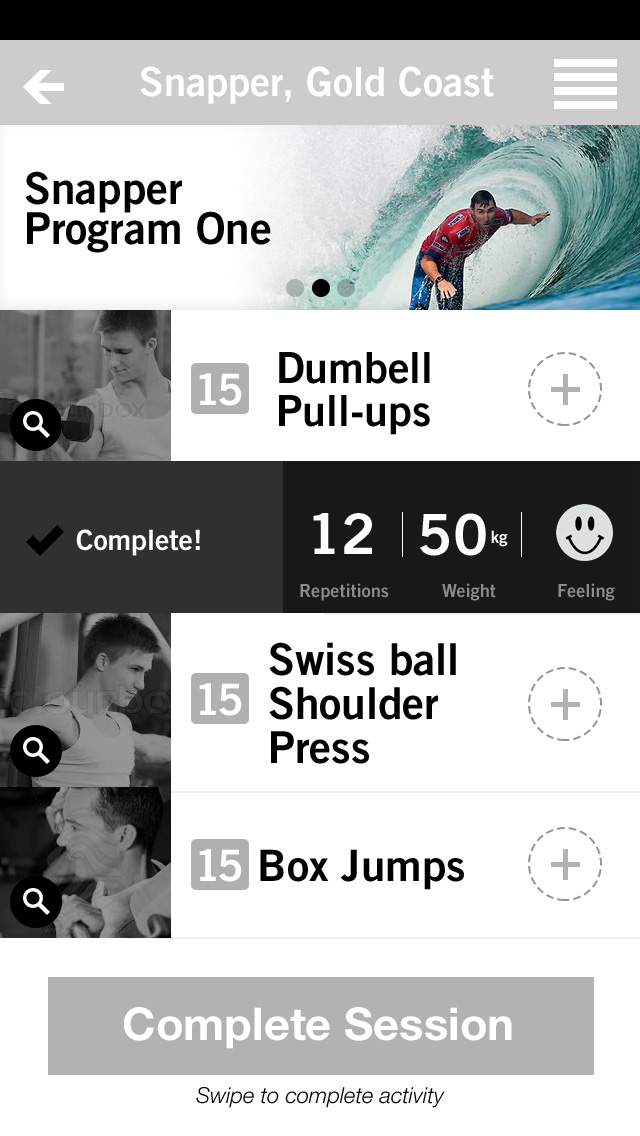Open the Snapper Program One banner

[x=148, y=210]
